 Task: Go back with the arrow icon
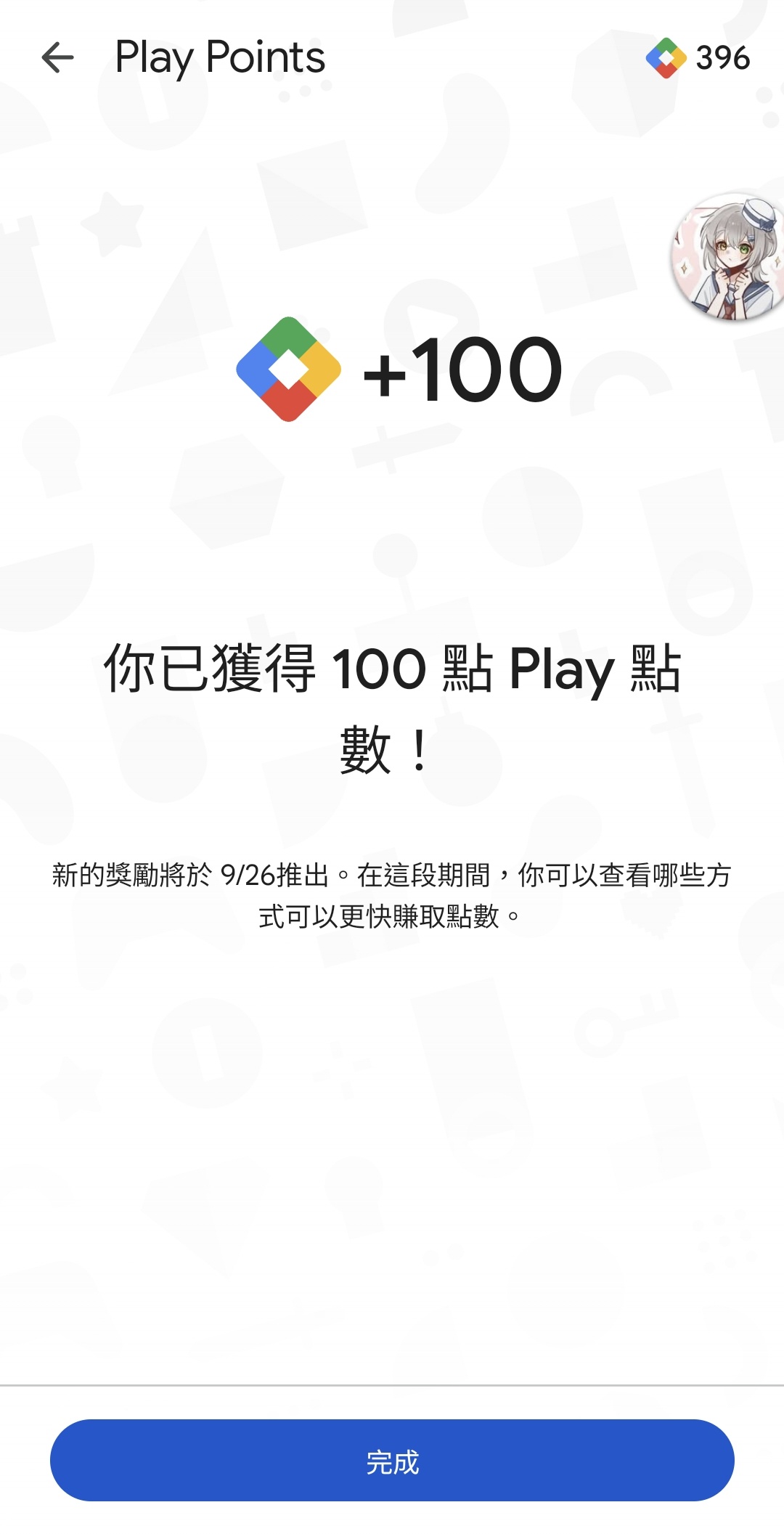(x=58, y=58)
